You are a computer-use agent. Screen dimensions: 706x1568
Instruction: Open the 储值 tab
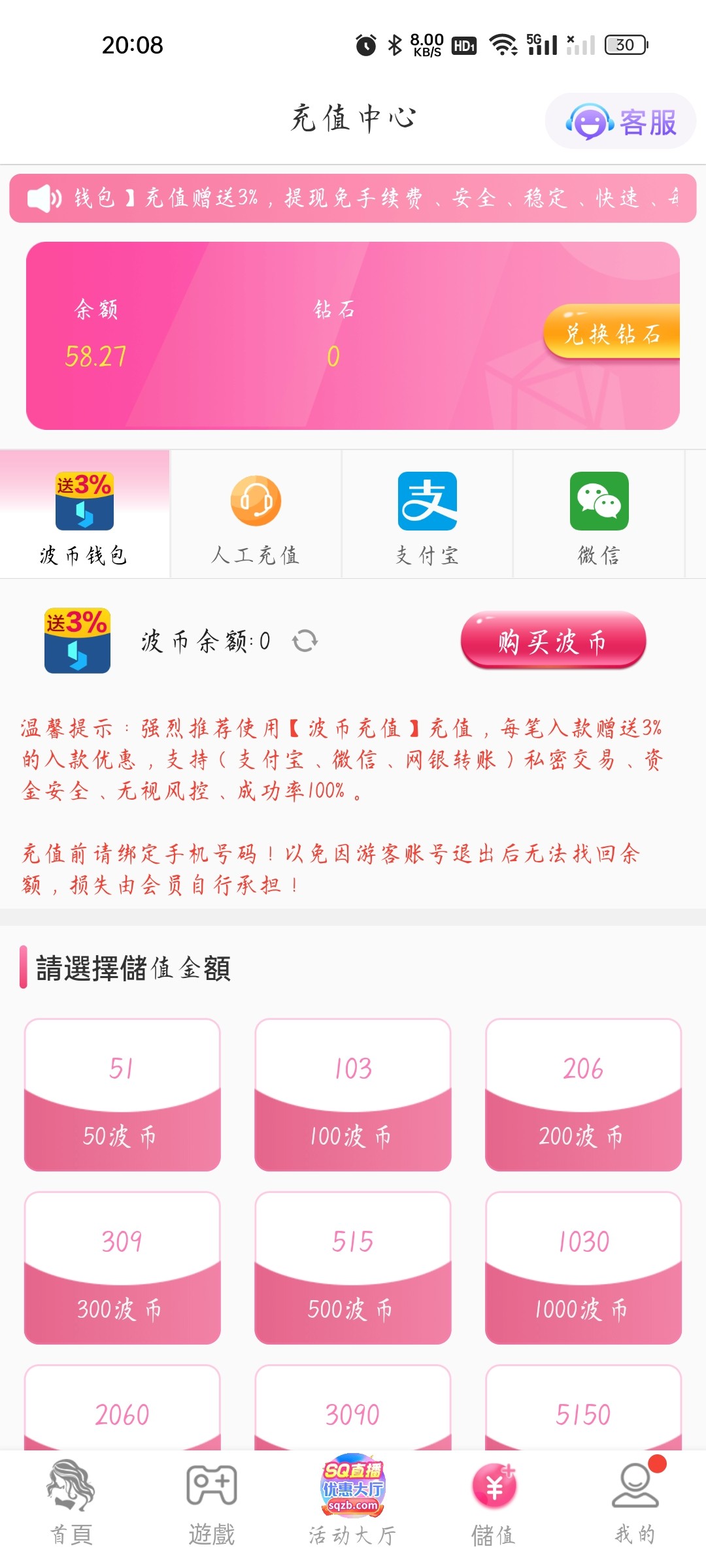[494, 1503]
